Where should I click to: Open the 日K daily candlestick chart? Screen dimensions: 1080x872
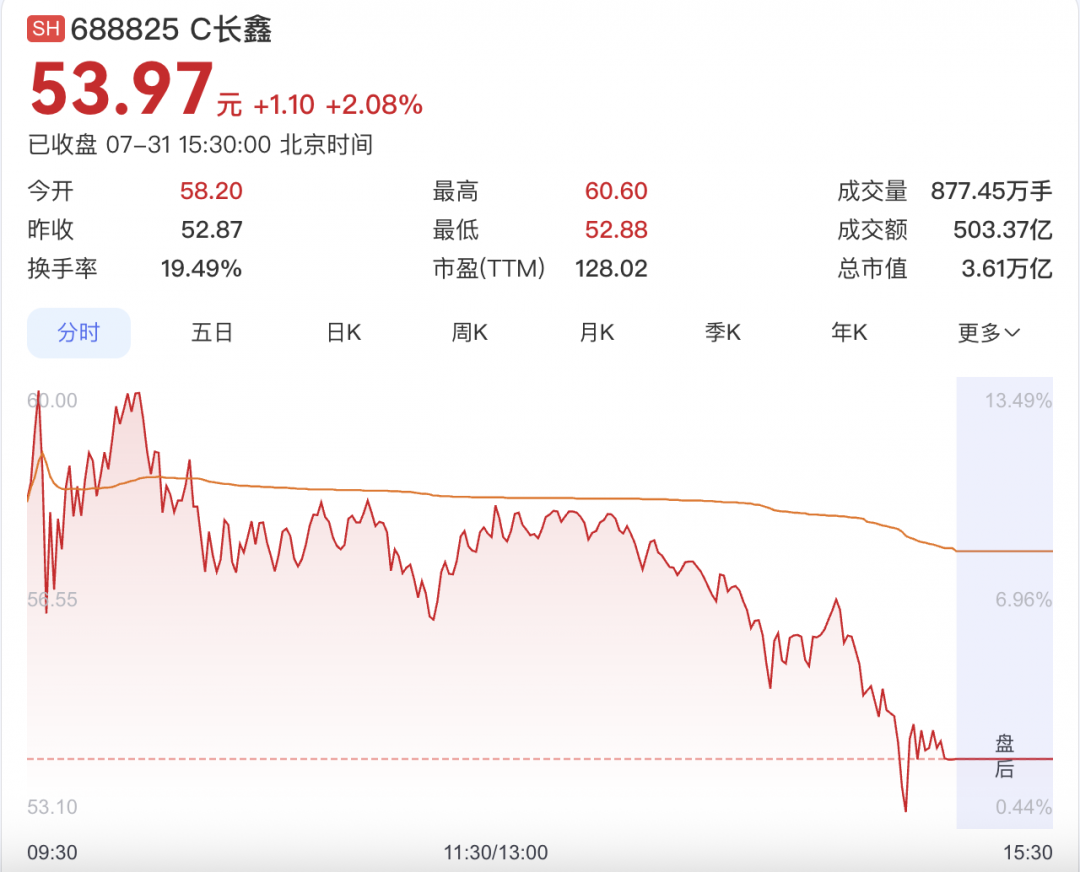pyautogui.click(x=343, y=333)
